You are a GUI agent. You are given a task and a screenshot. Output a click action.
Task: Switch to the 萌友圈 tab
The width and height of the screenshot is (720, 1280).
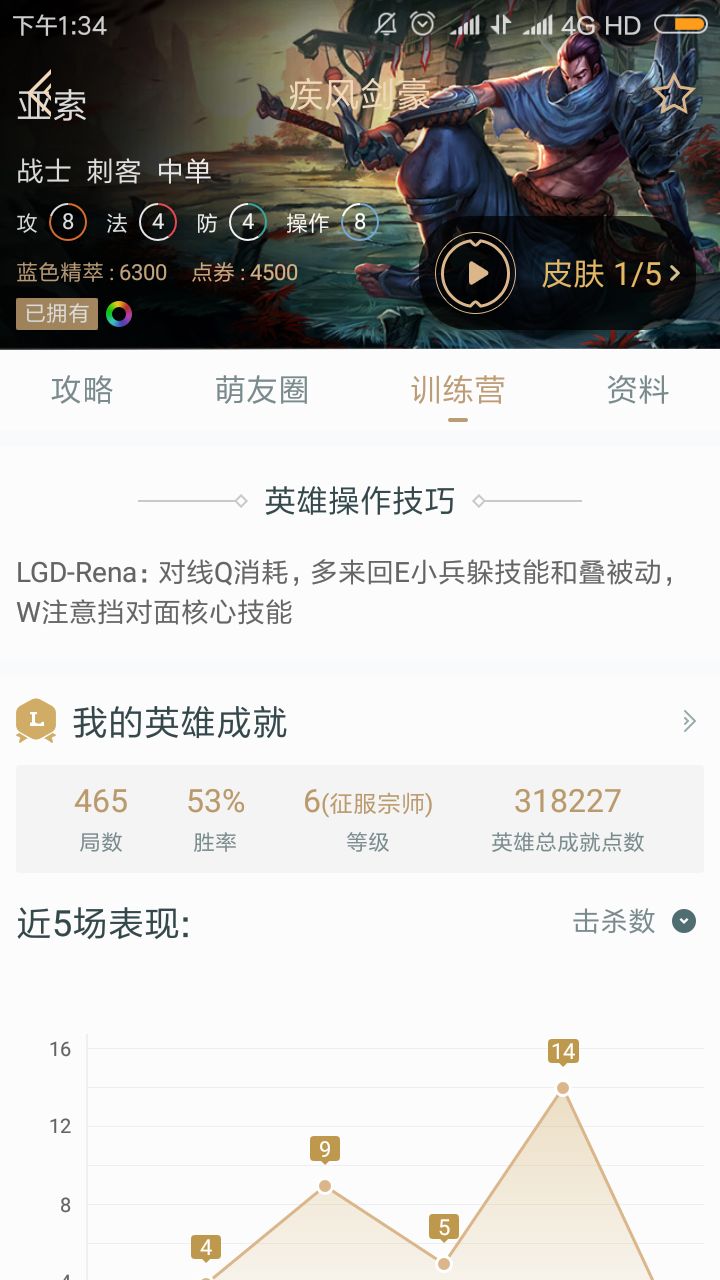[x=261, y=390]
